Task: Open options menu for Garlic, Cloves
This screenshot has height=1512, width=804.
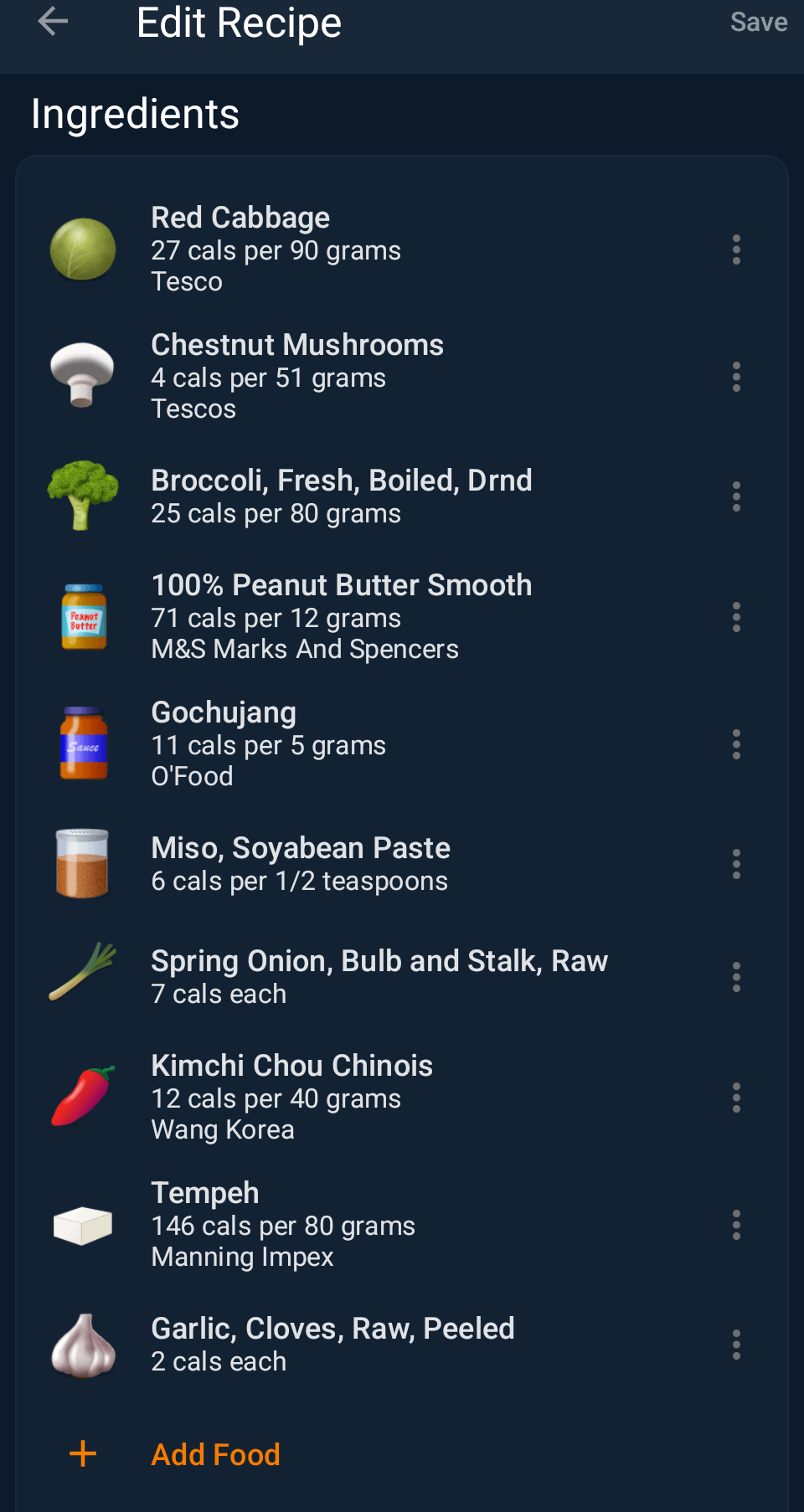Action: tap(736, 1345)
